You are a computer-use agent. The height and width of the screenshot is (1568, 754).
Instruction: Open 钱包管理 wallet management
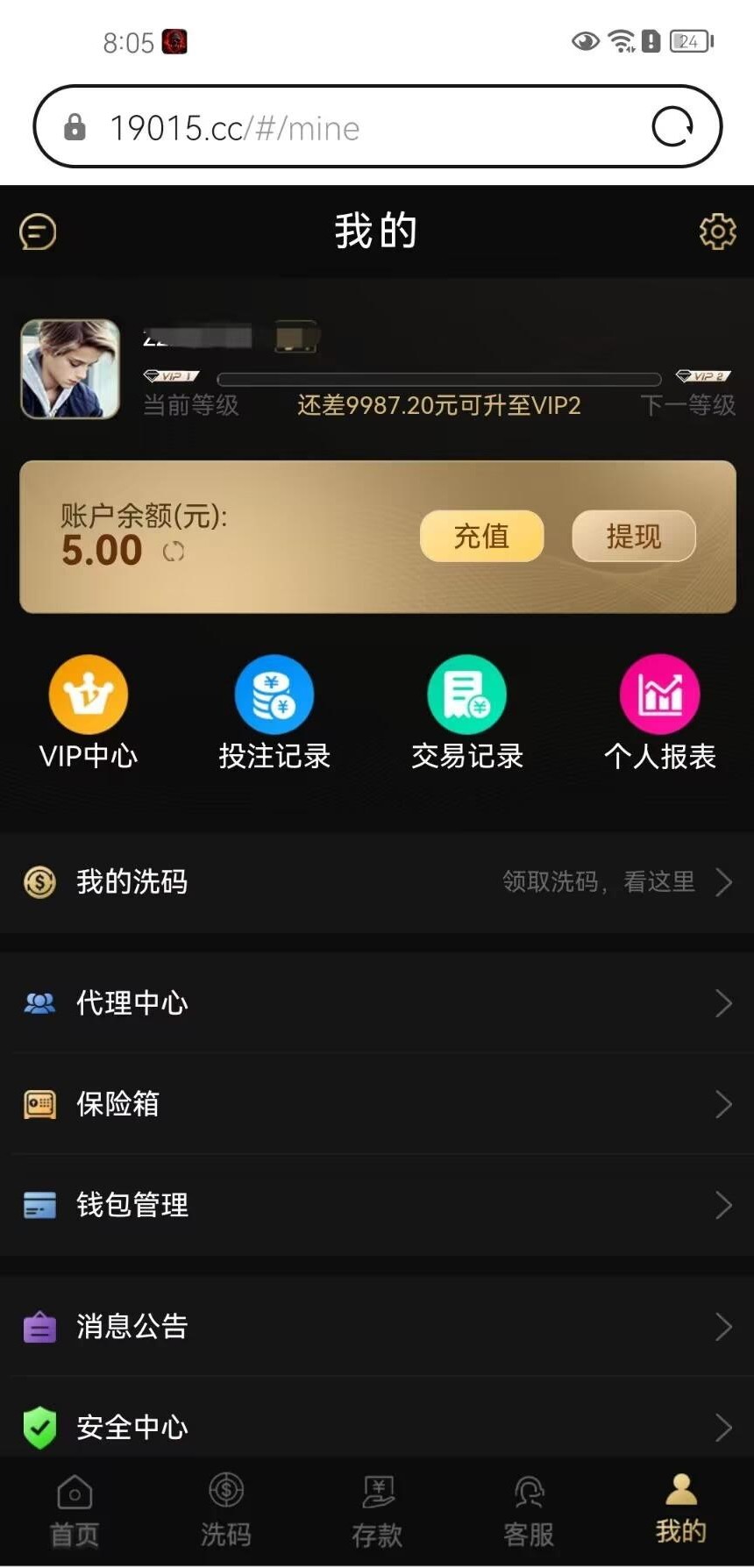(x=377, y=1205)
